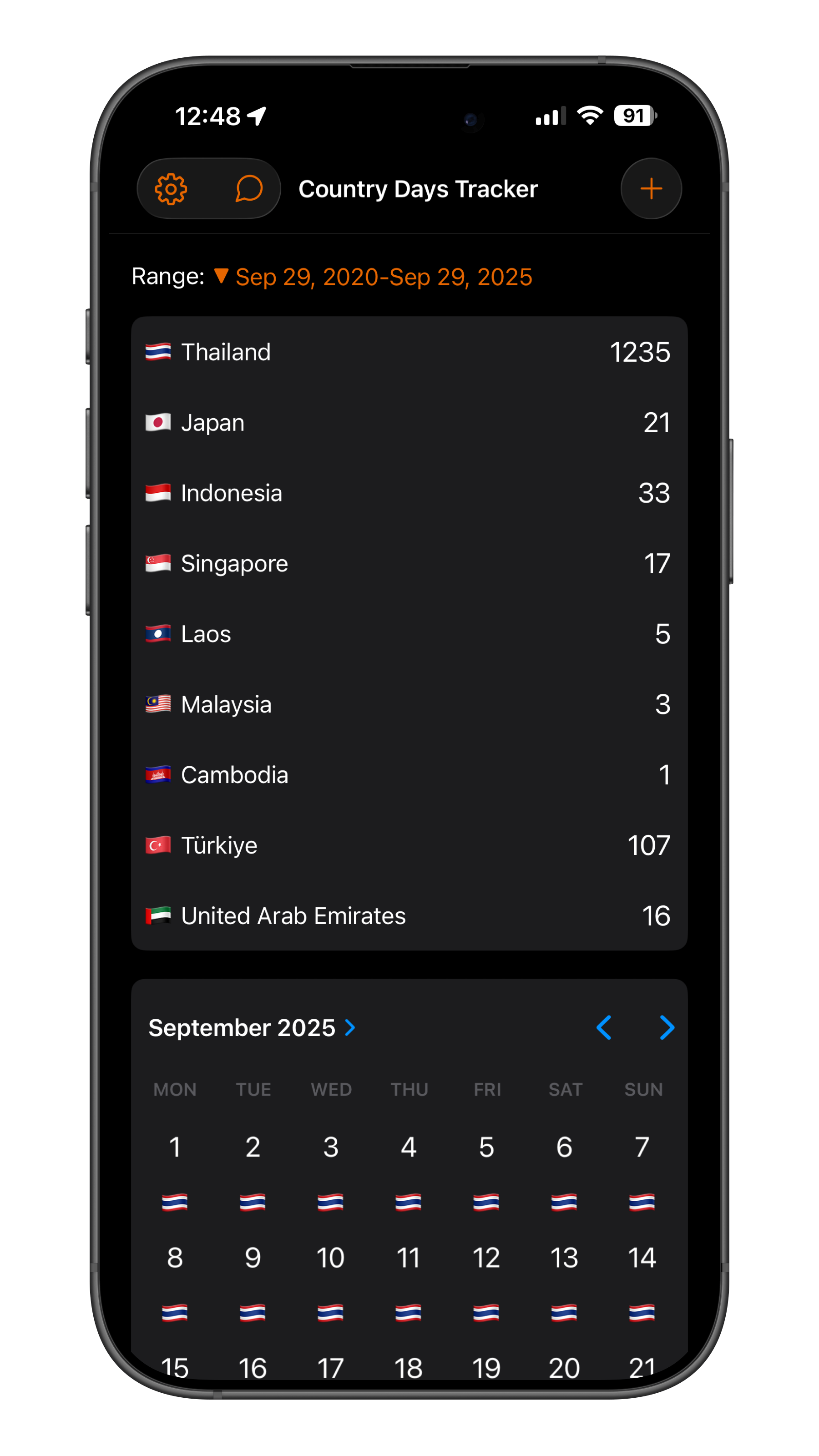Expand the September 2025 month picker
The image size is (819, 1456).
point(252,1027)
